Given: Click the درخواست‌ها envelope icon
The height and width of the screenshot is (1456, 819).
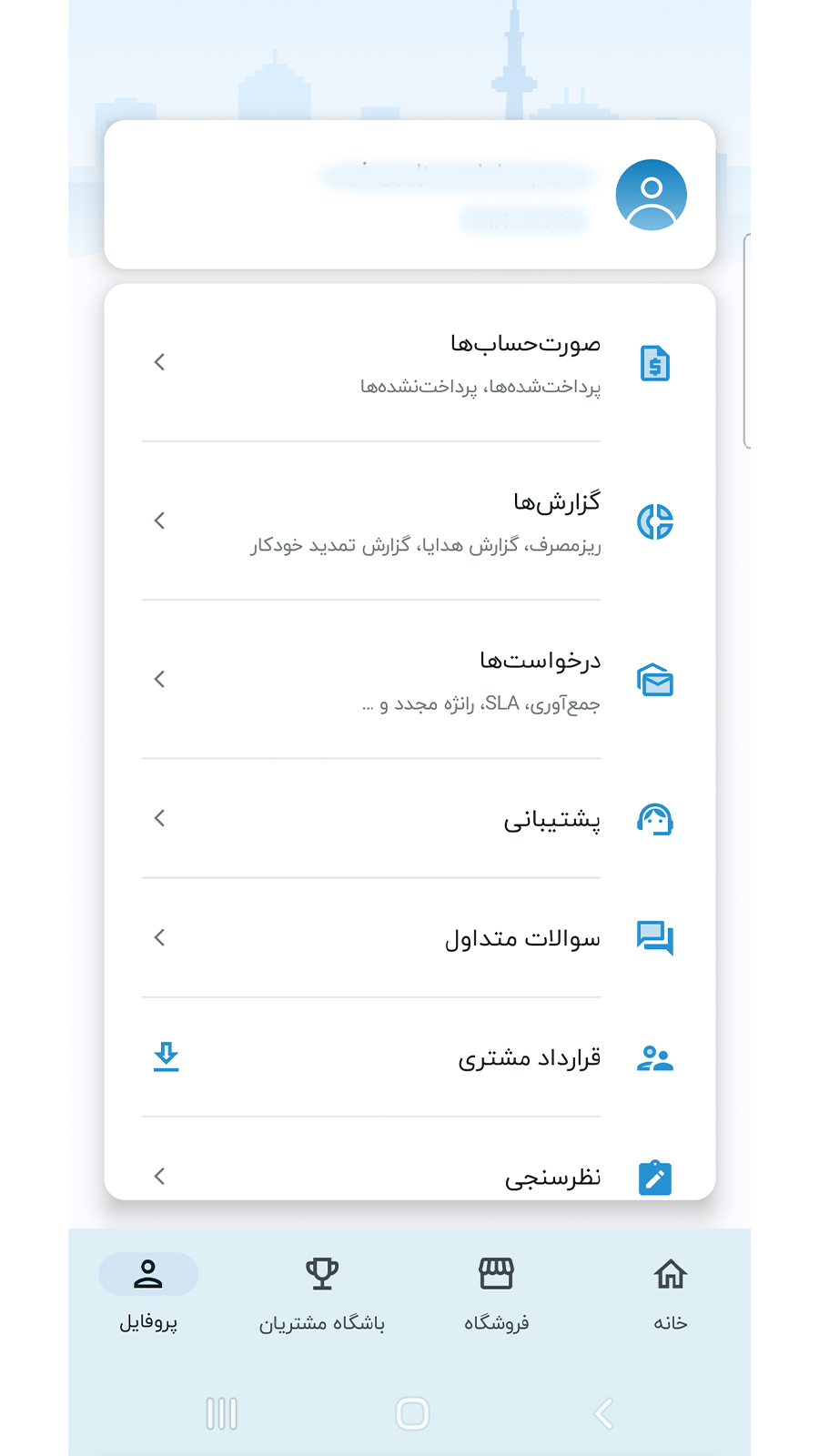Looking at the screenshot, I should [654, 680].
